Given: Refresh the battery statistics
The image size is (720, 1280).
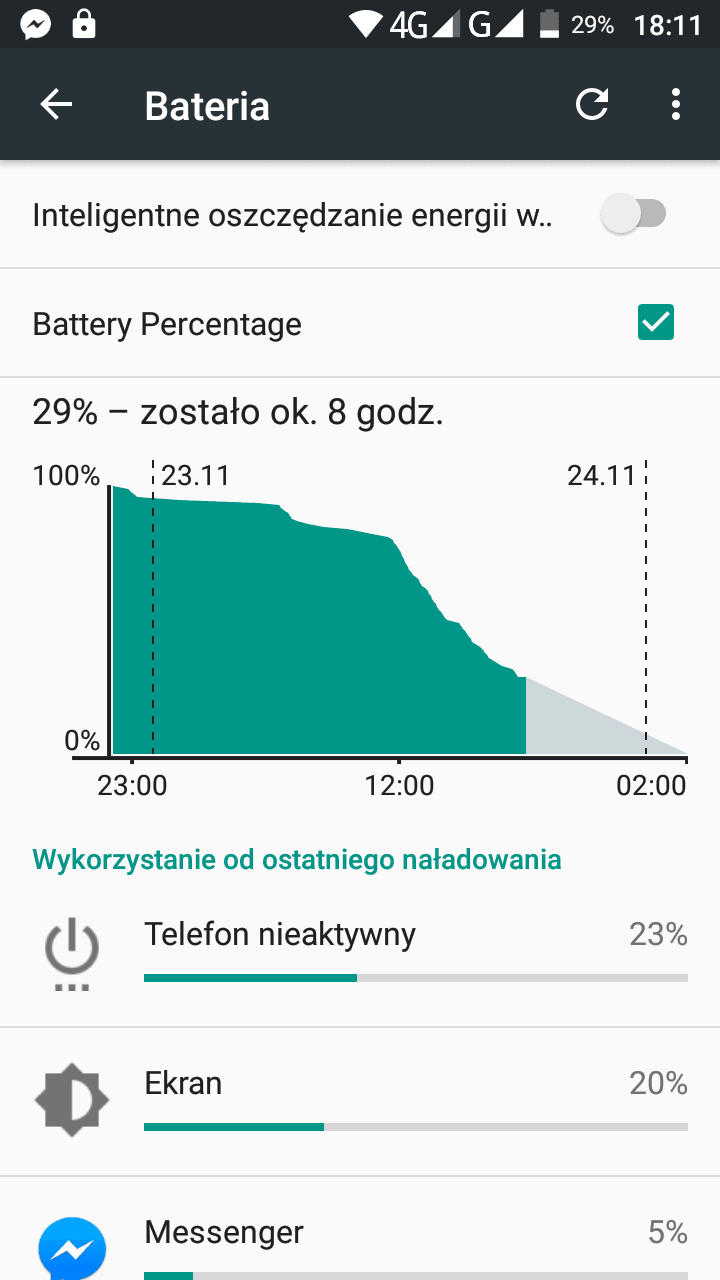Looking at the screenshot, I should click(592, 105).
